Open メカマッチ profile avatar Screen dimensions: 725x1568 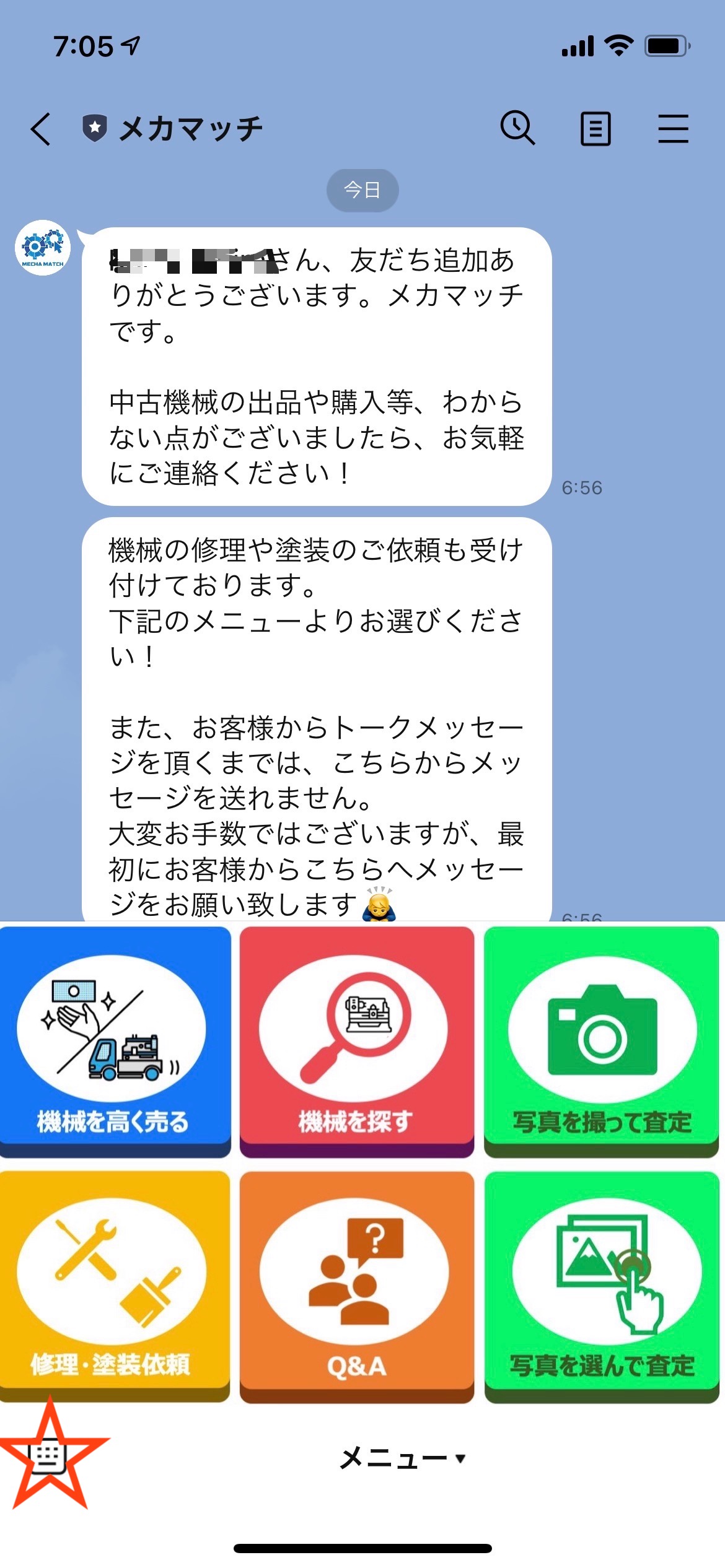tap(43, 248)
